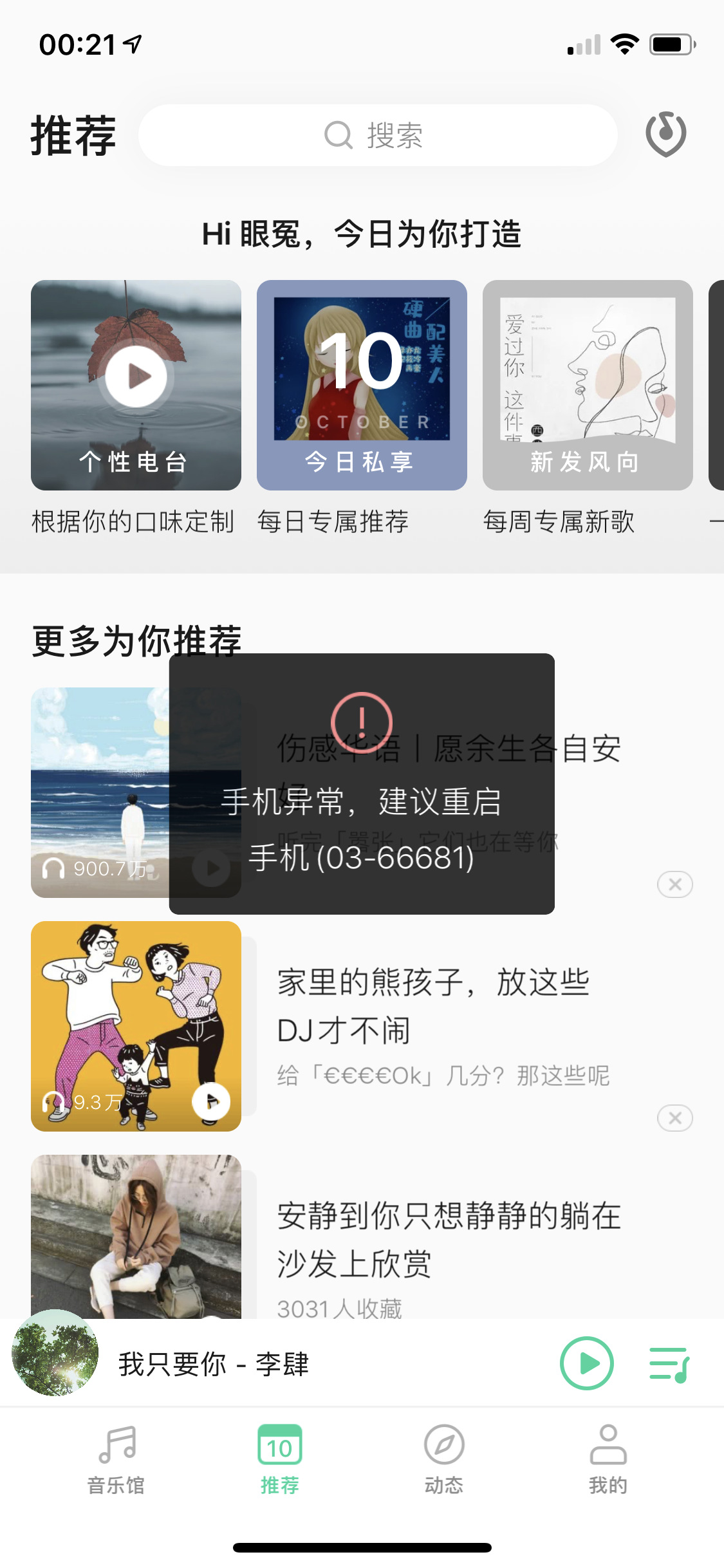
Task: Play the 9.3万 plays playlist directly
Action: pos(211,1101)
